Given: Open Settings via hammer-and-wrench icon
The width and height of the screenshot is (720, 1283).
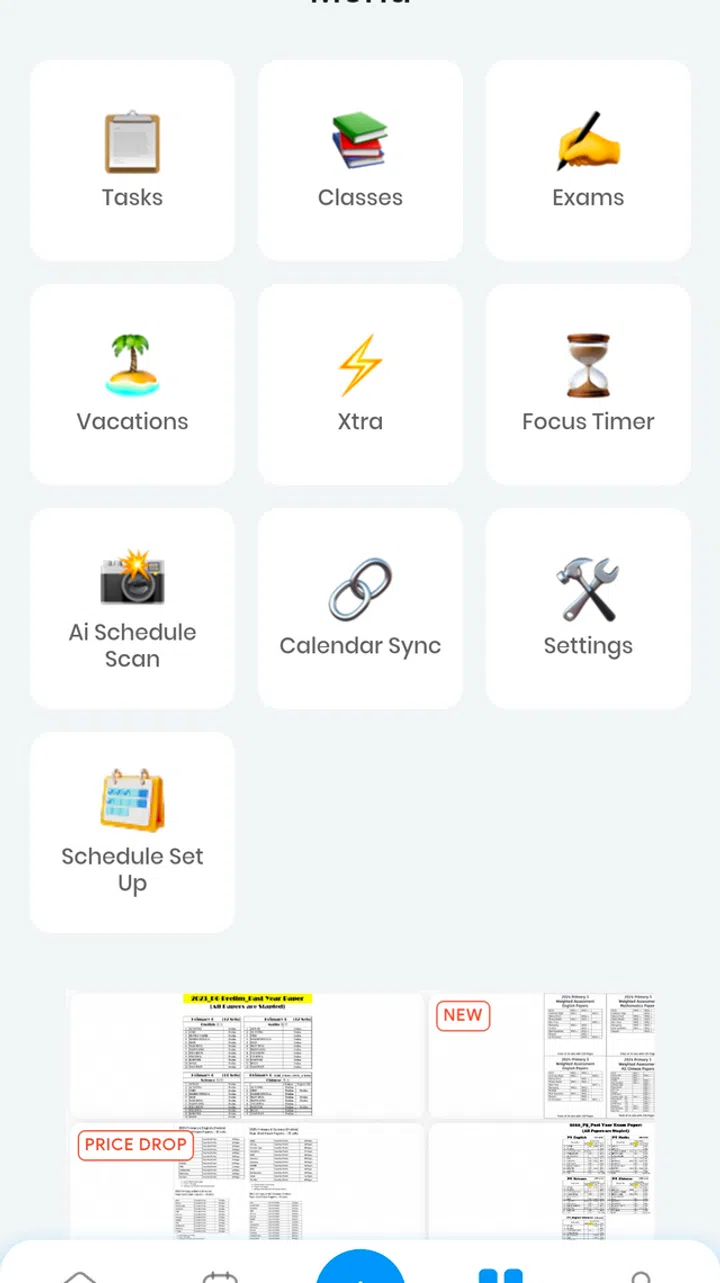Looking at the screenshot, I should [x=588, y=587].
